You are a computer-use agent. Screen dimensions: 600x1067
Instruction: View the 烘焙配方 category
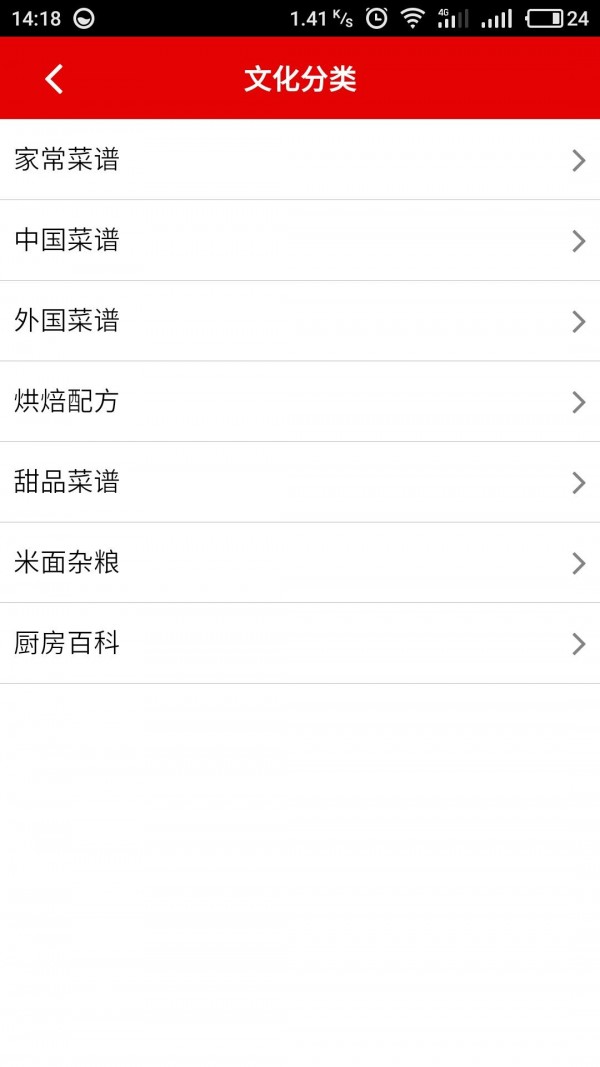click(300, 402)
